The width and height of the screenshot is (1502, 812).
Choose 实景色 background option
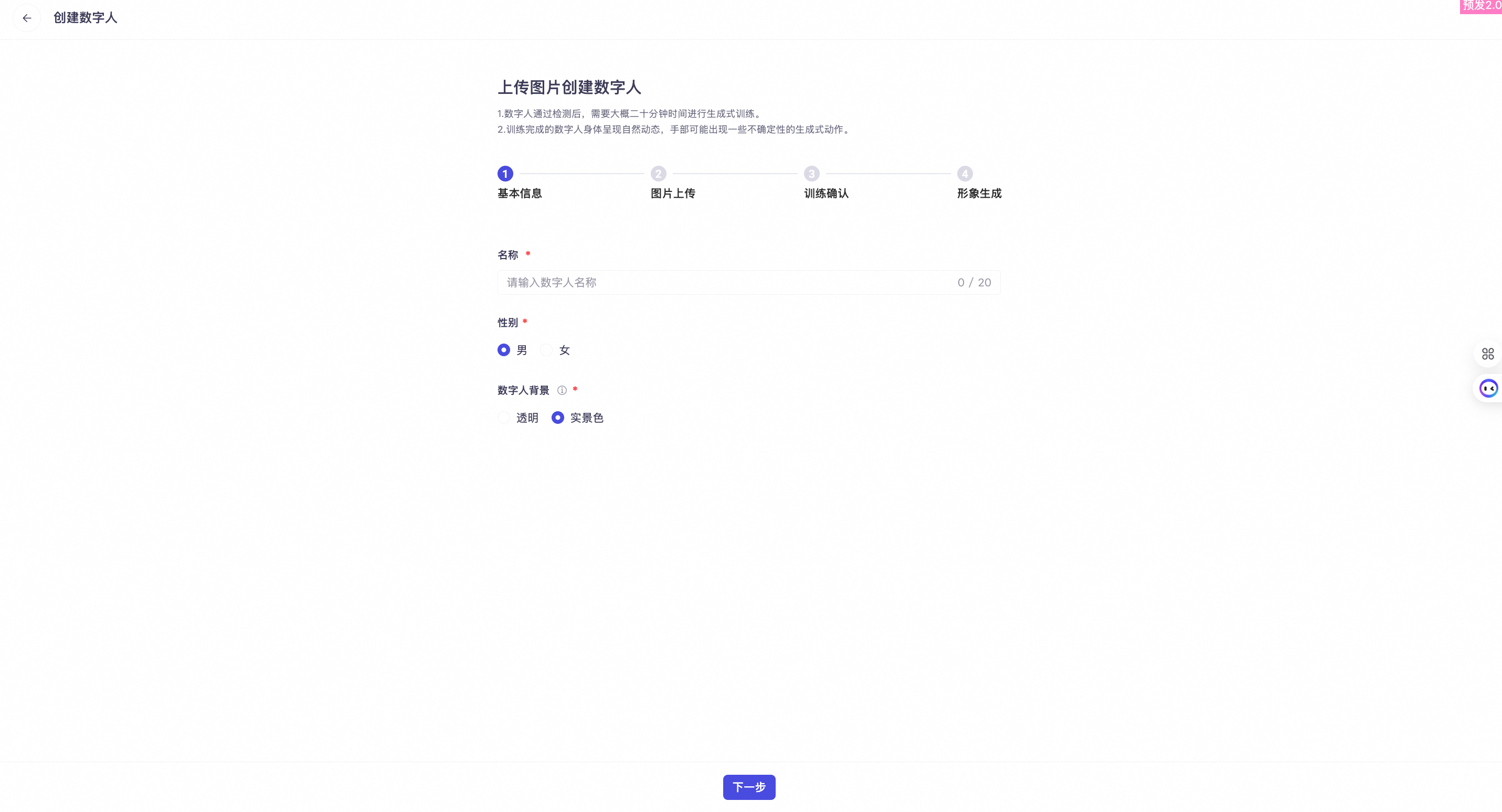pyautogui.click(x=558, y=418)
